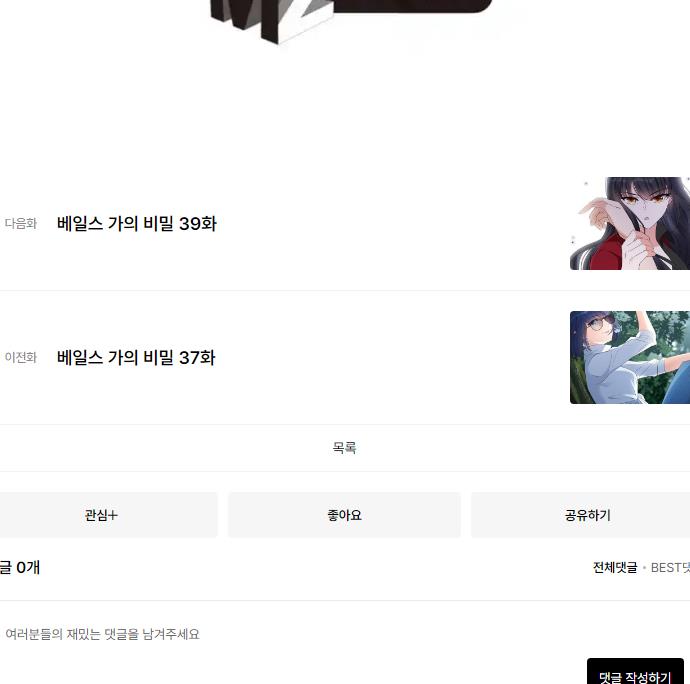Open the 목록 episode list
The width and height of the screenshot is (690, 684).
point(344,448)
